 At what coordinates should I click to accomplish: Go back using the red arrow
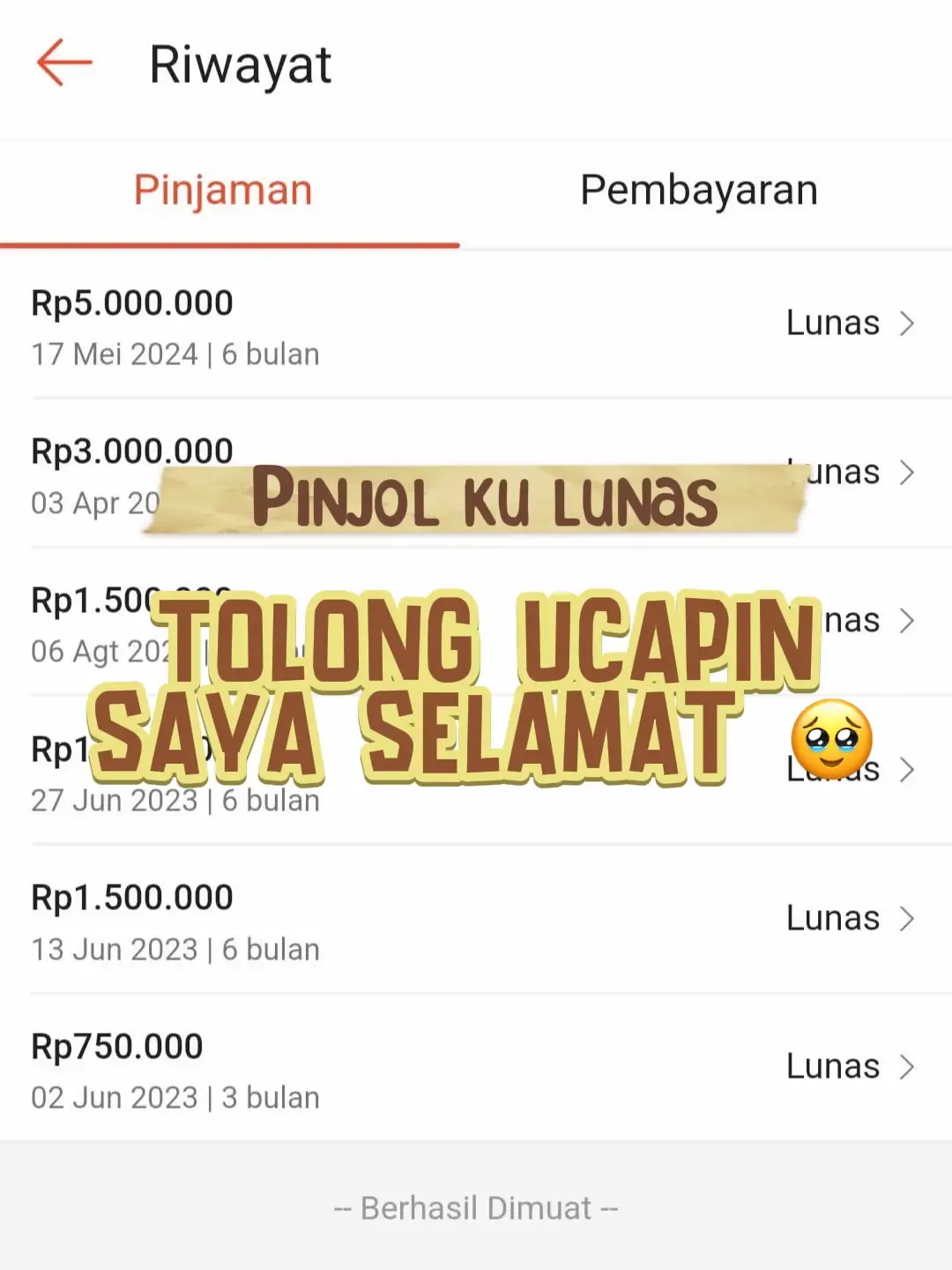pos(64,63)
